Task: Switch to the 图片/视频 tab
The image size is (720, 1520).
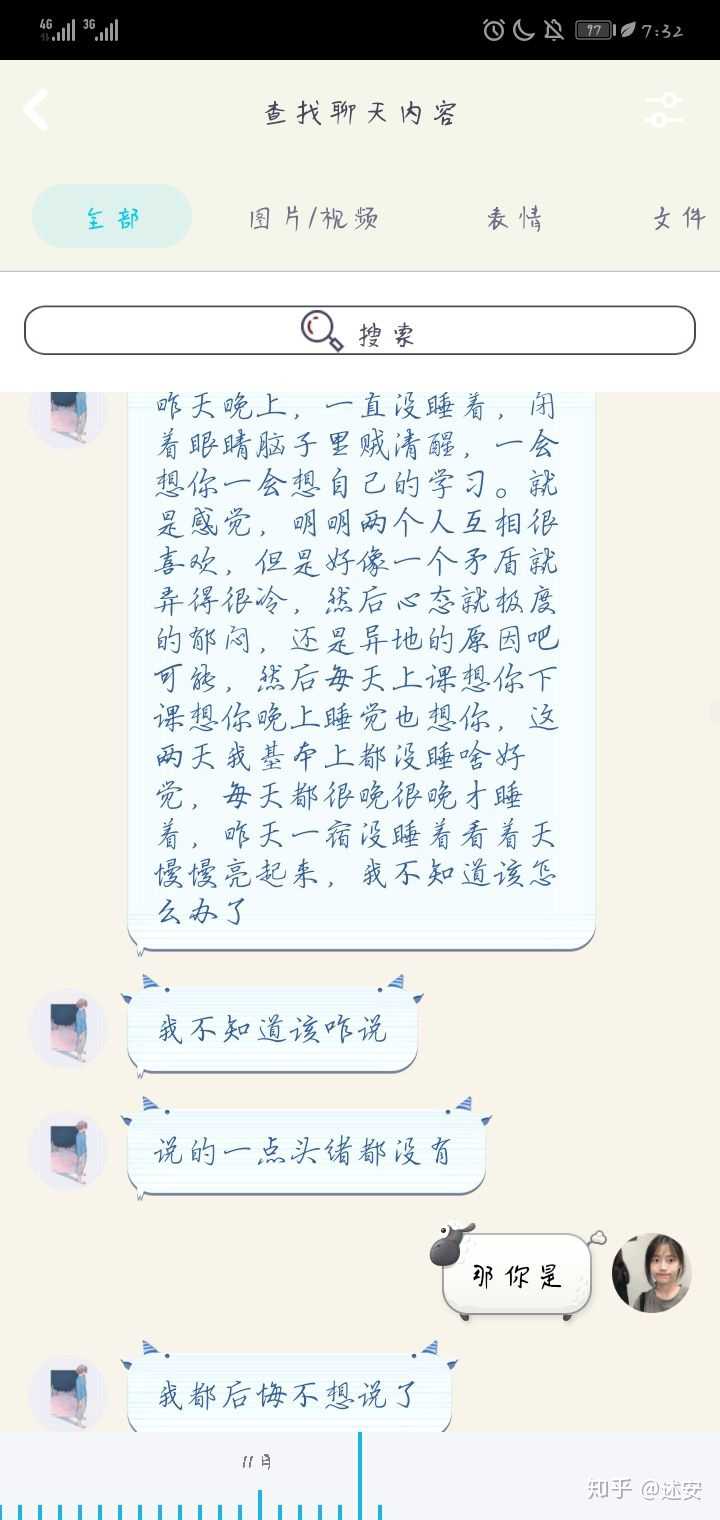Action: click(313, 218)
